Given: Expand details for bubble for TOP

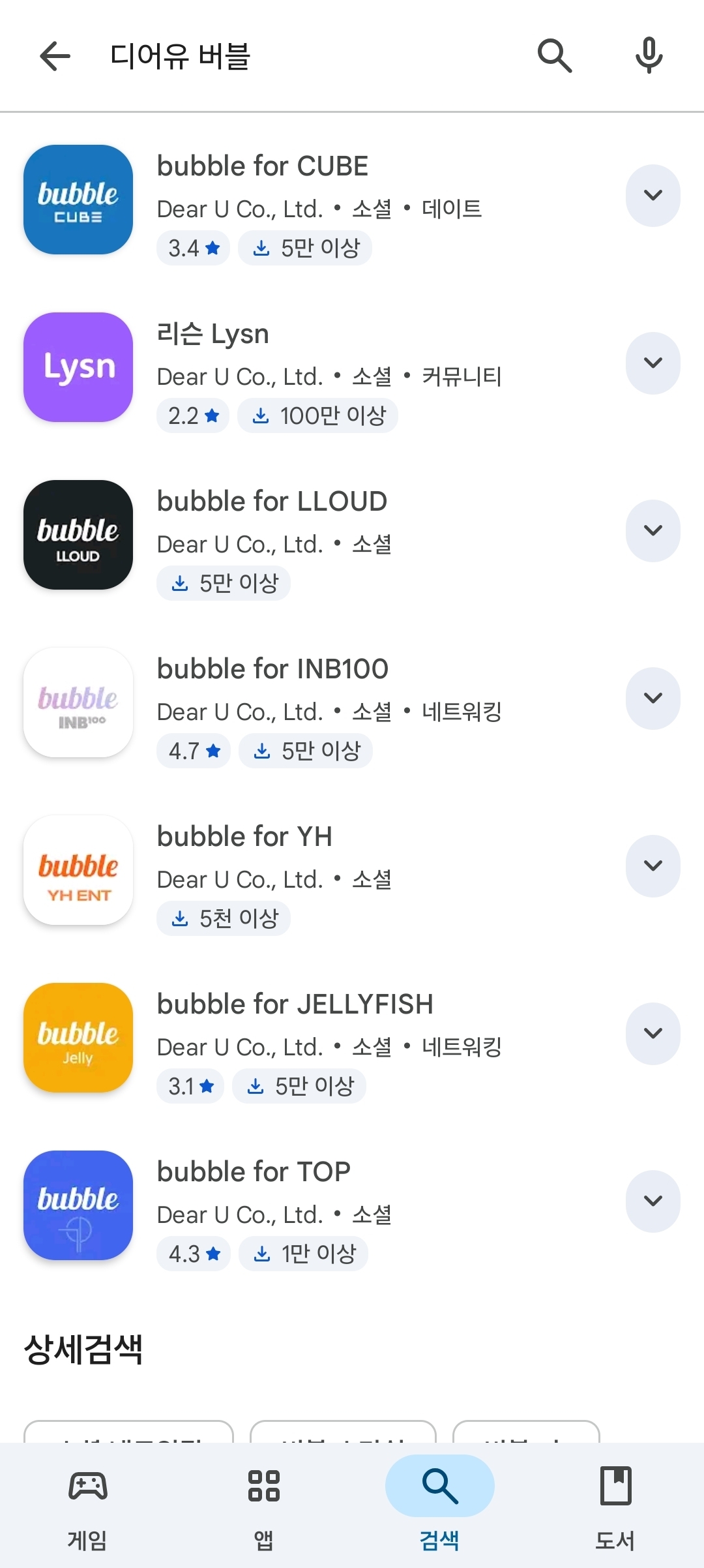Looking at the screenshot, I should (653, 1201).
